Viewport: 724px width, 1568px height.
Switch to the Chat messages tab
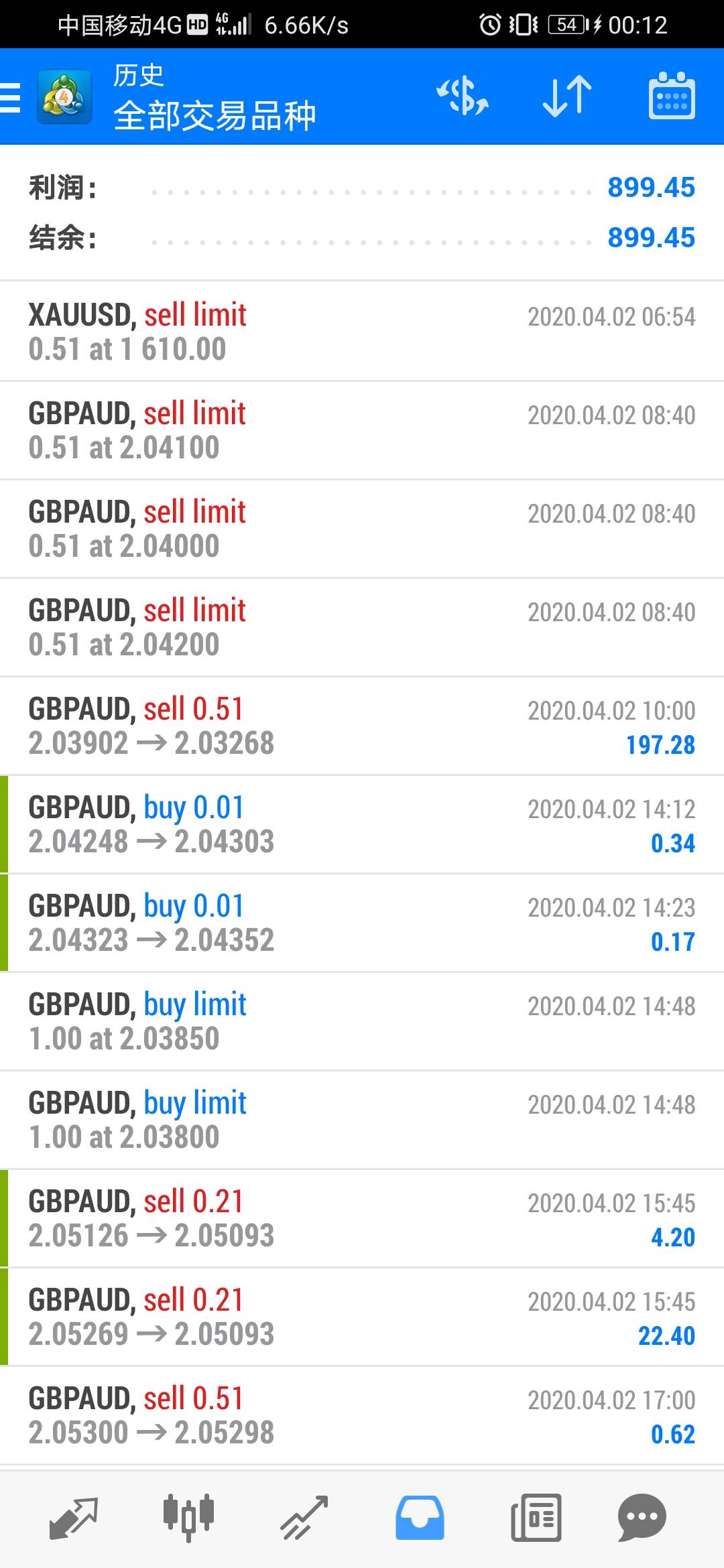coord(642,1518)
